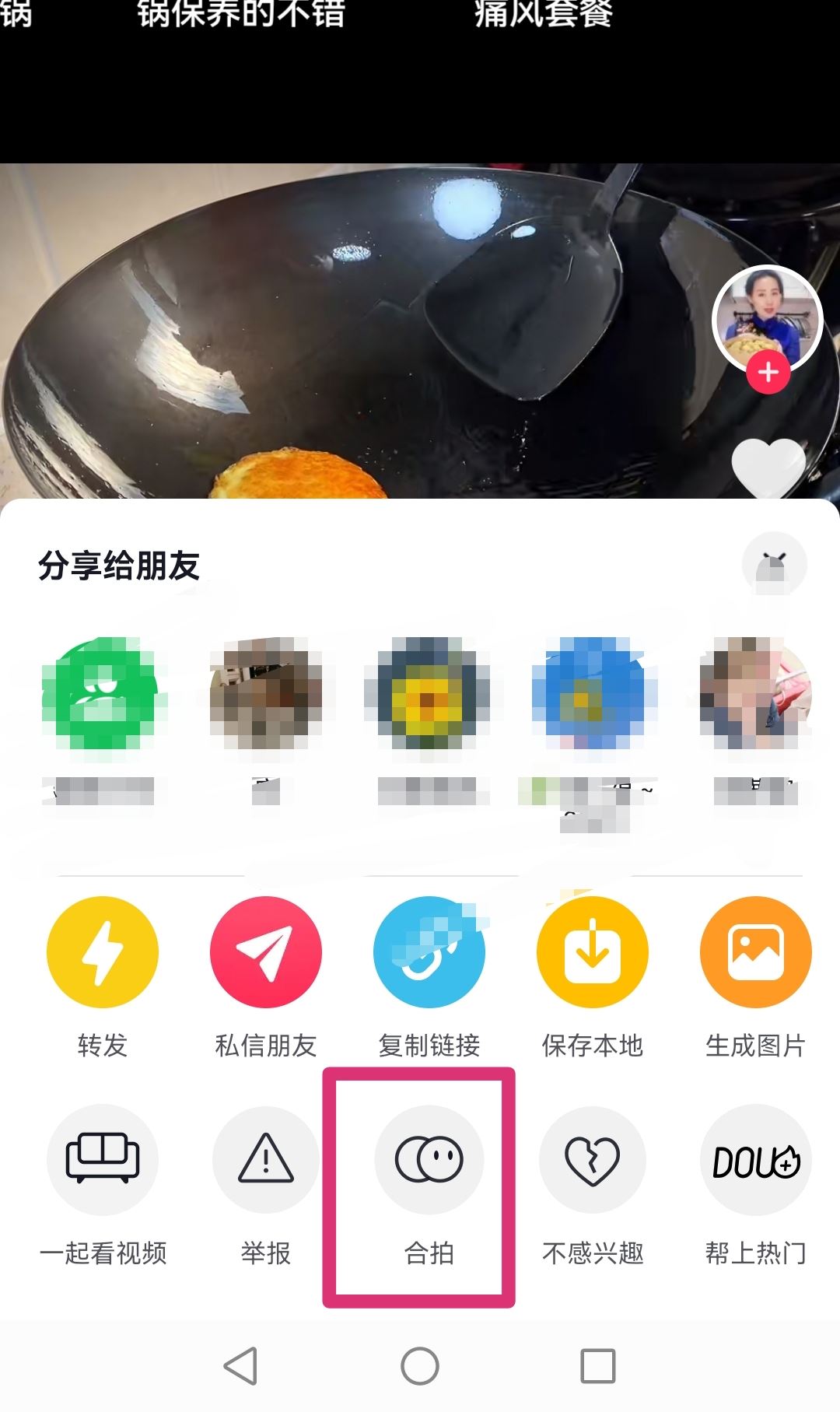Tap 复制链接 to copy the video link
840x1412 pixels.
[429, 952]
